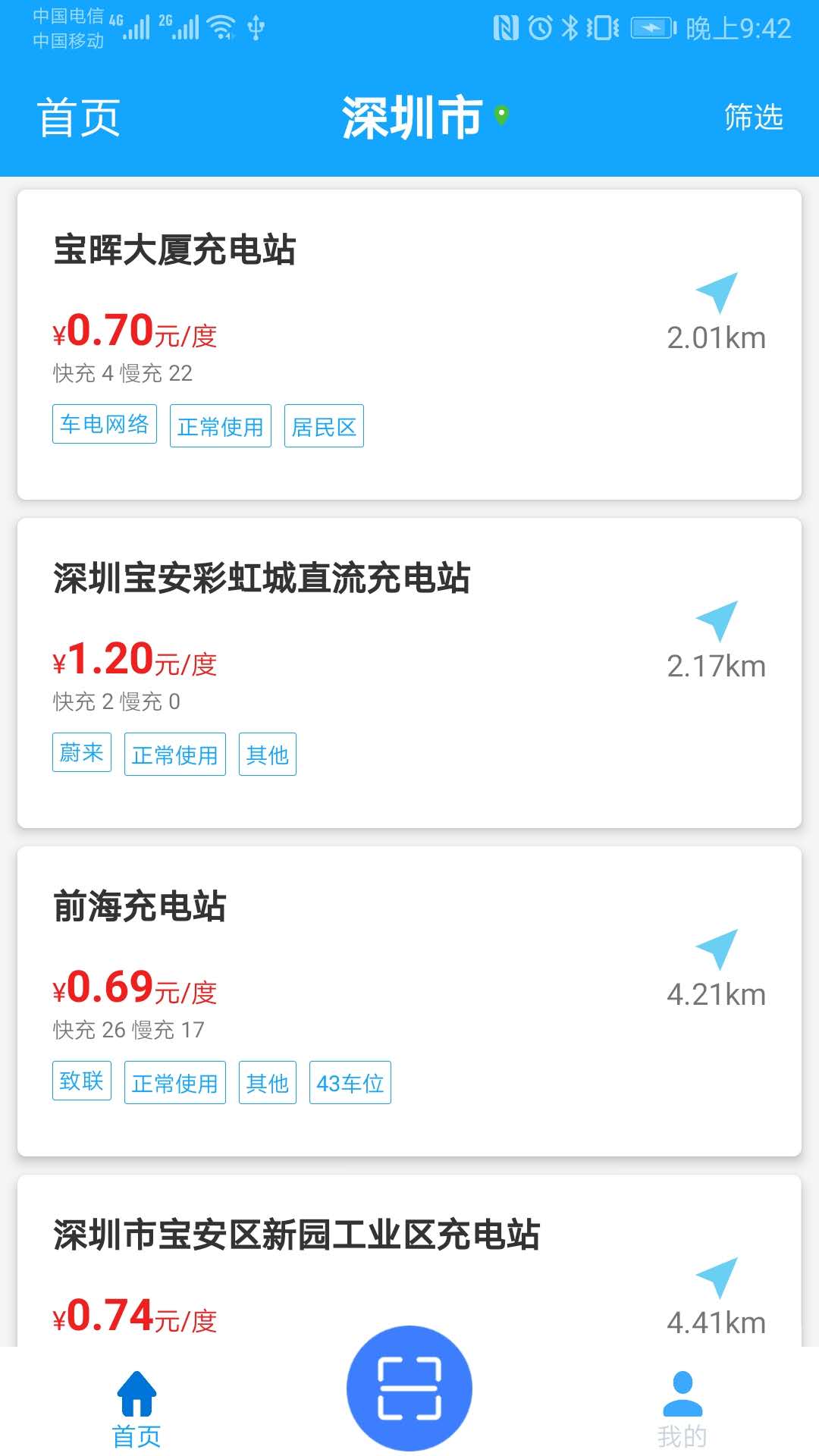
Task: Open 深圳宝安彩虹城直流充电站 details
Action: click(x=409, y=673)
